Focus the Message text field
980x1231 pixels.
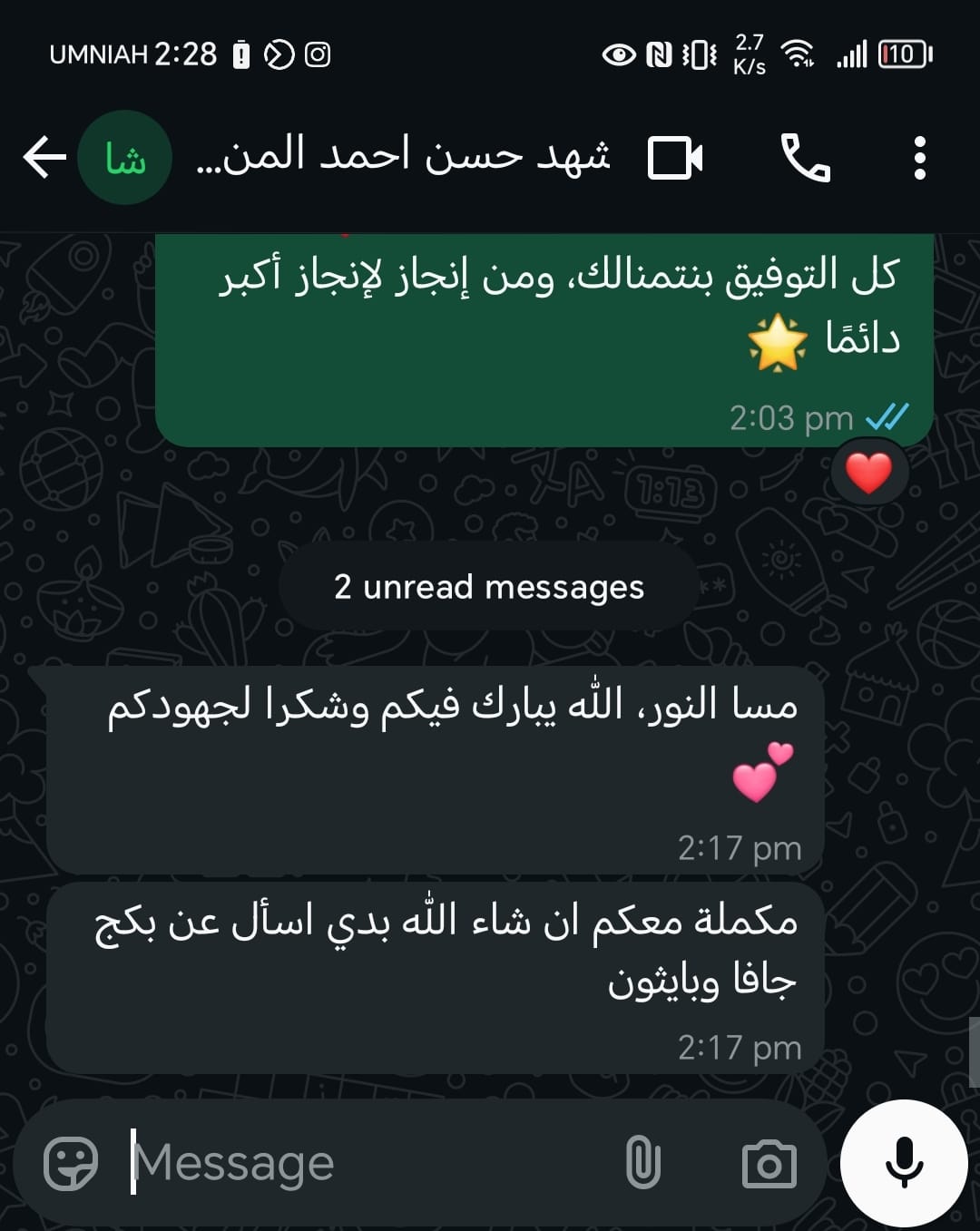tap(363, 1163)
